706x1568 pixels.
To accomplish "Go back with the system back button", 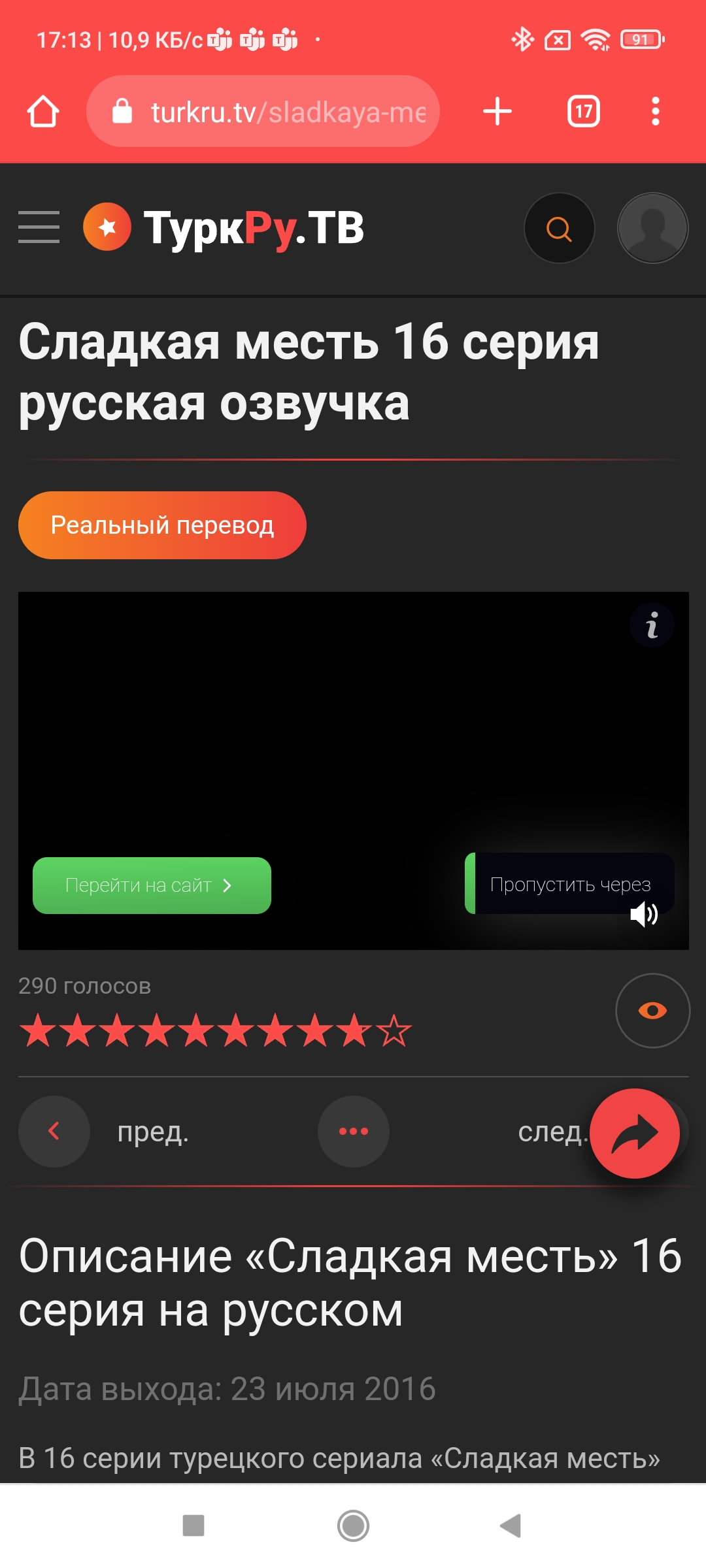I will click(x=511, y=1526).
